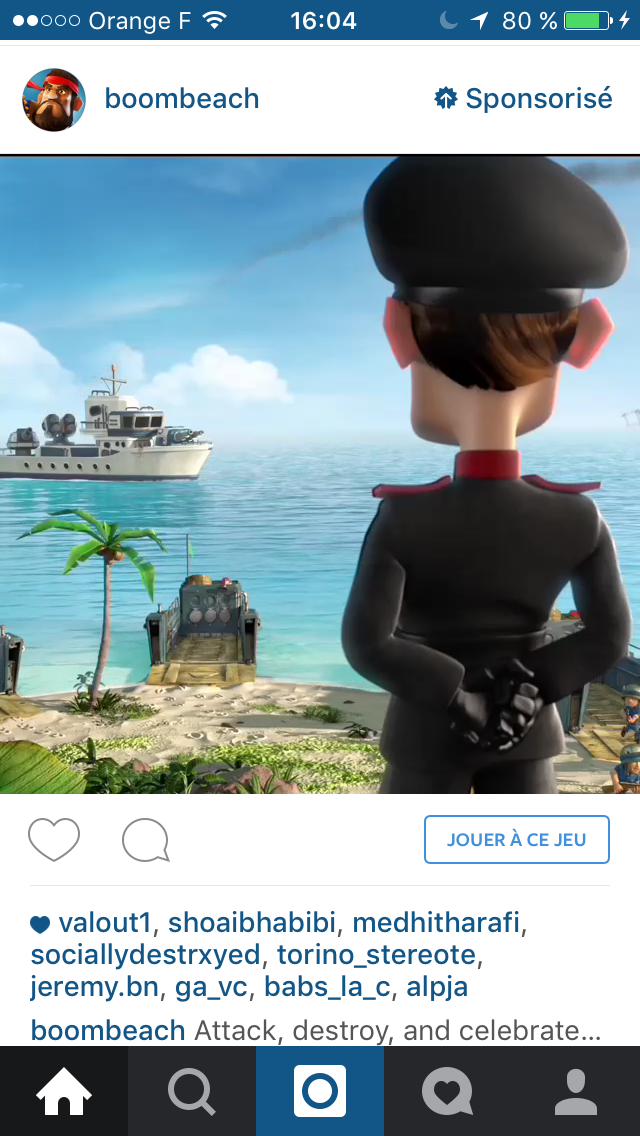Open the Camera tab
This screenshot has height=1136, width=640.
coord(320,1091)
